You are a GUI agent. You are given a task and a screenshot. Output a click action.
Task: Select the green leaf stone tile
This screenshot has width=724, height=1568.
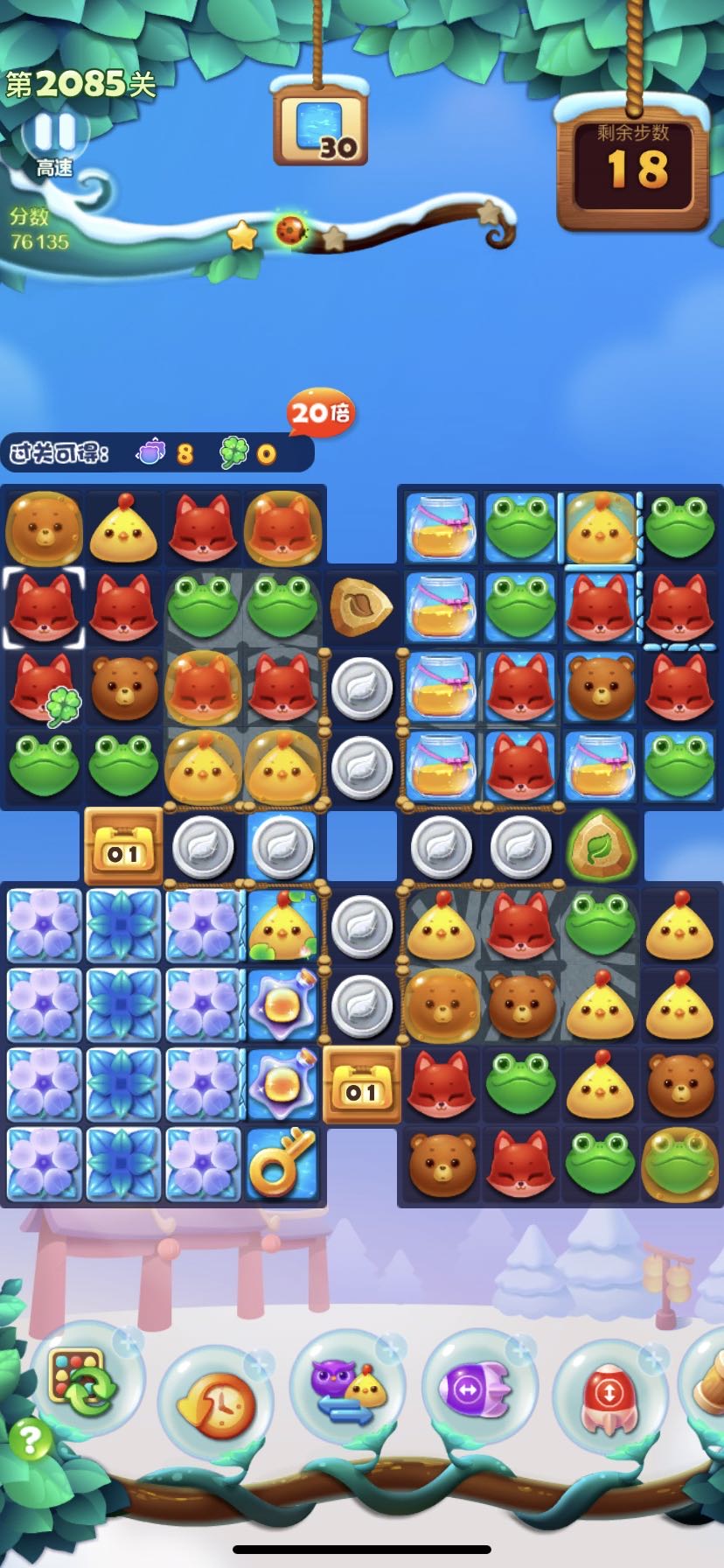[601, 846]
